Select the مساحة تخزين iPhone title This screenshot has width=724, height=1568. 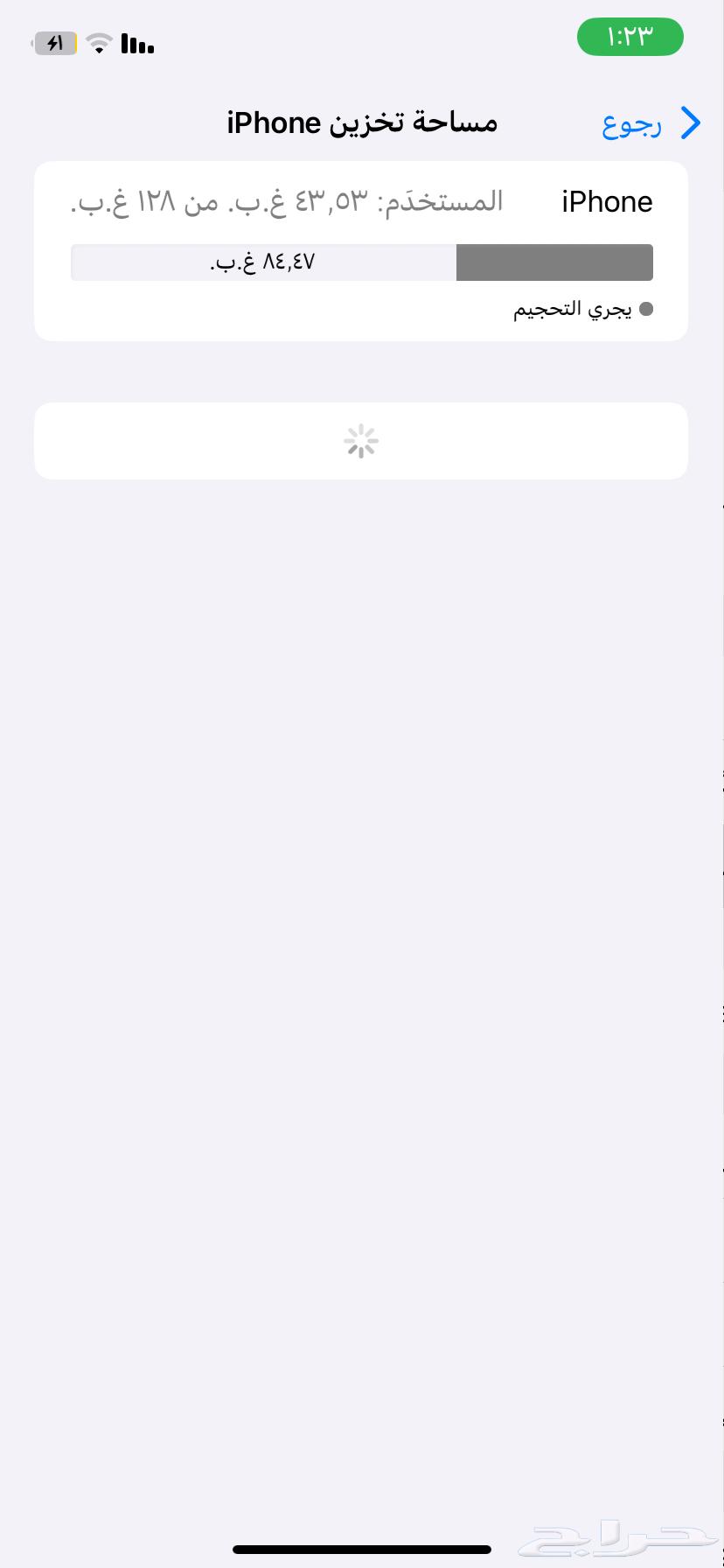click(x=361, y=122)
